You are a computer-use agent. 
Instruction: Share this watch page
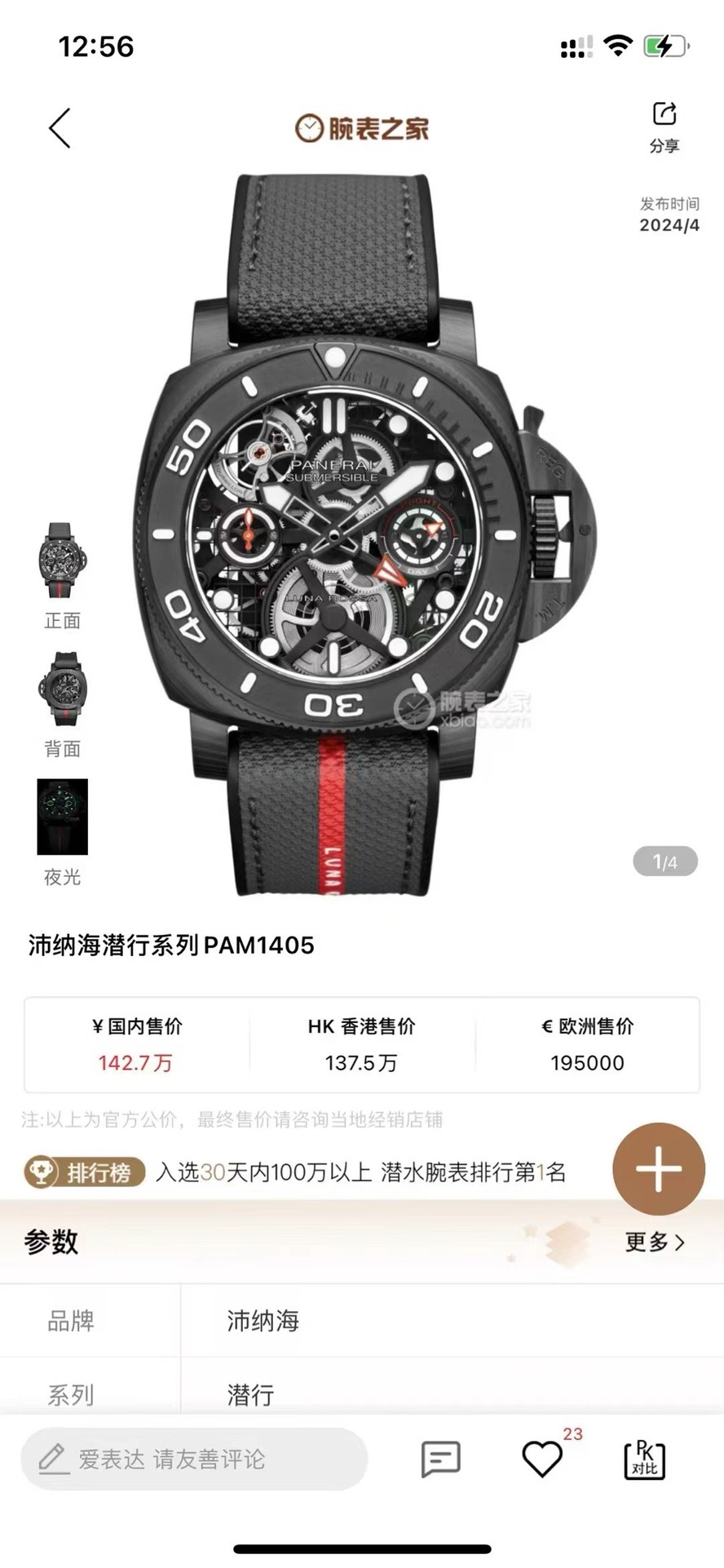pyautogui.click(x=664, y=126)
